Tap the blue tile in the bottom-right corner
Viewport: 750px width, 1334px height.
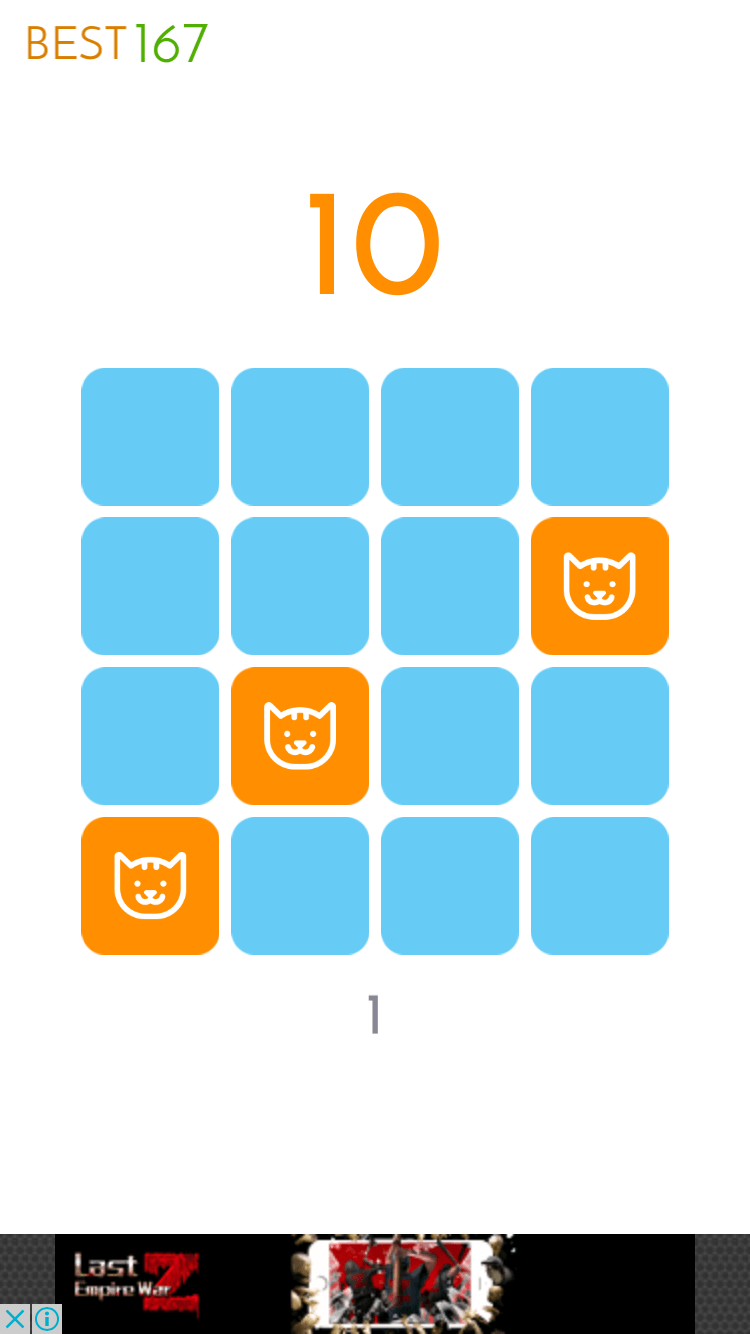point(600,886)
